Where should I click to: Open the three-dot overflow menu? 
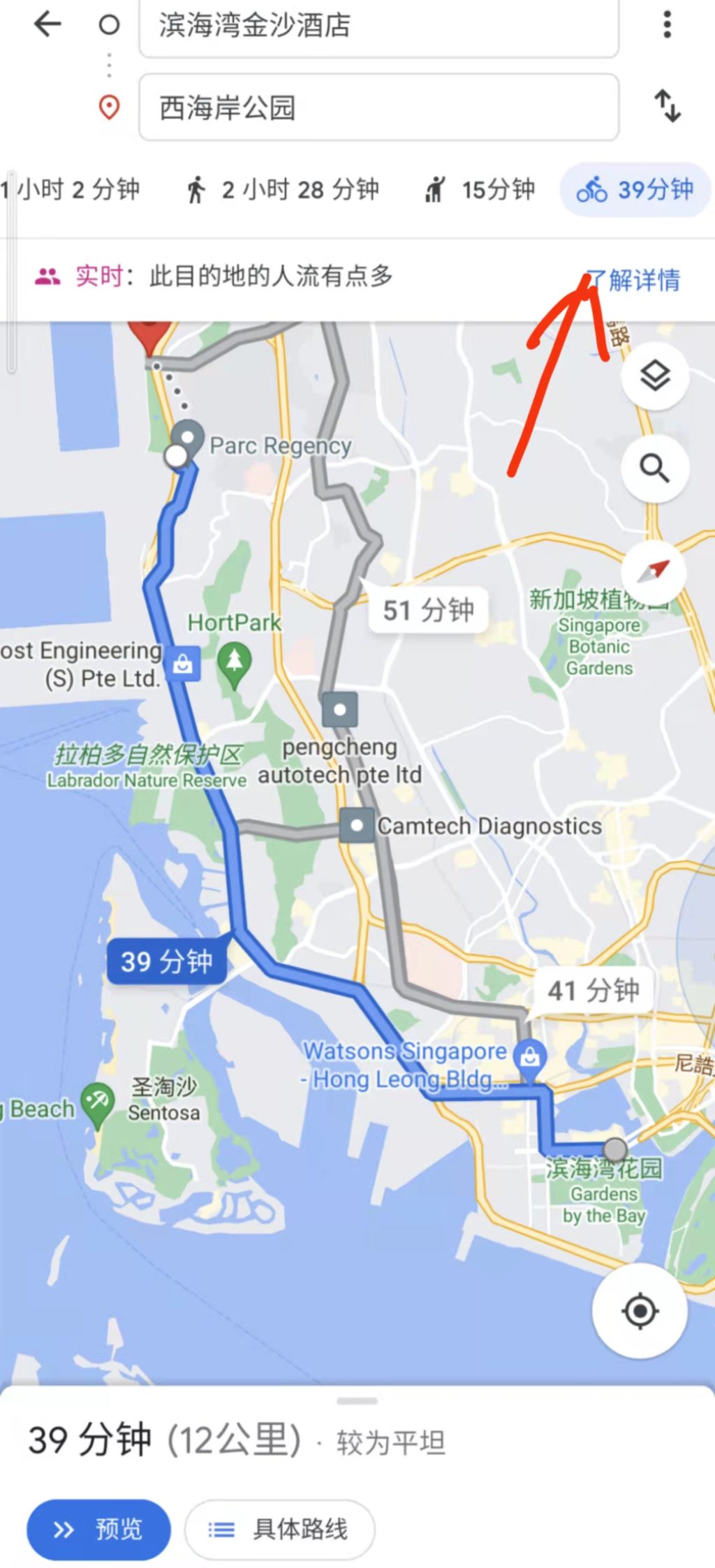(x=667, y=24)
